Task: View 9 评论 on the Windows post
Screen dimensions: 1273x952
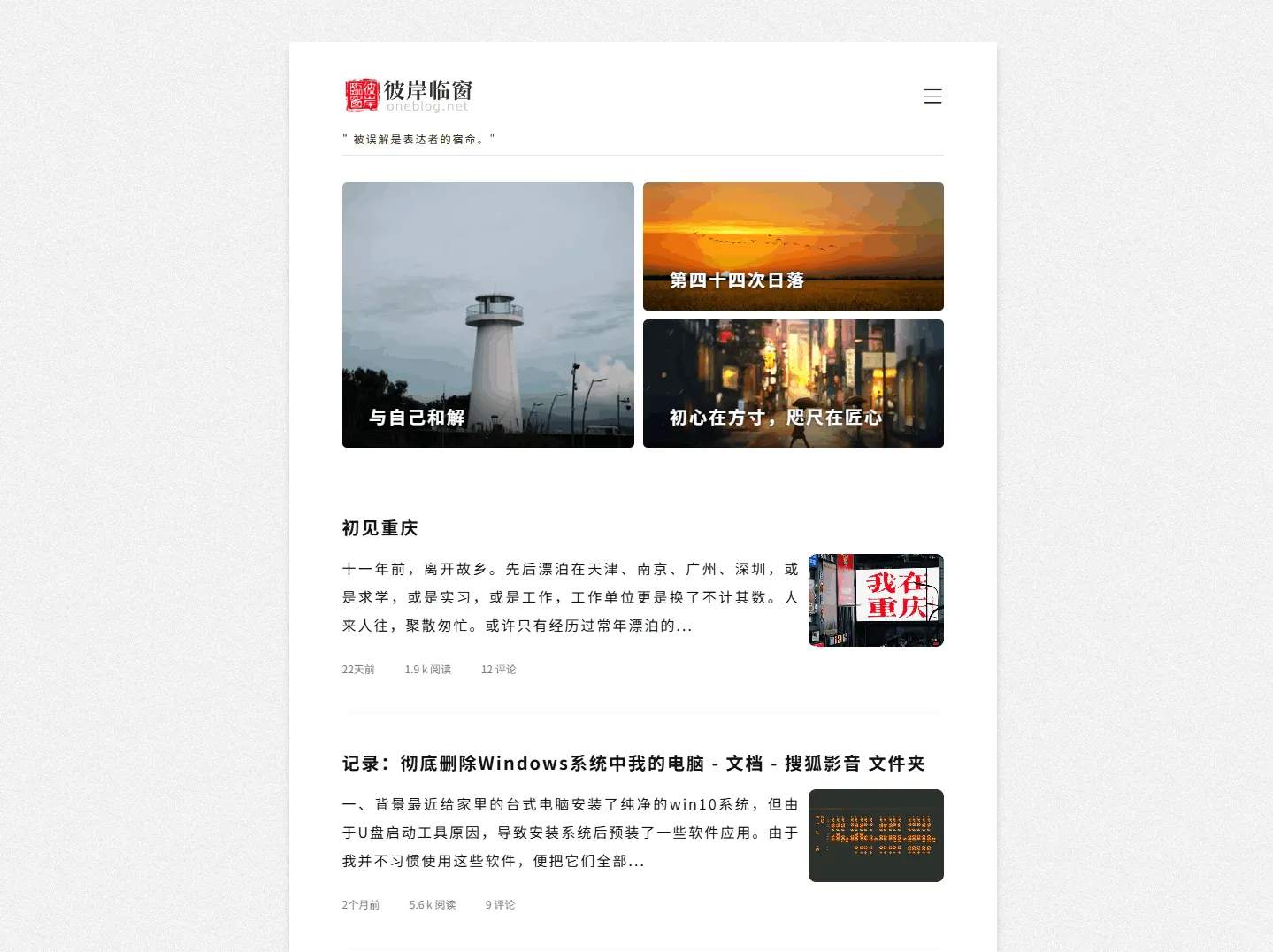Action: click(x=500, y=905)
